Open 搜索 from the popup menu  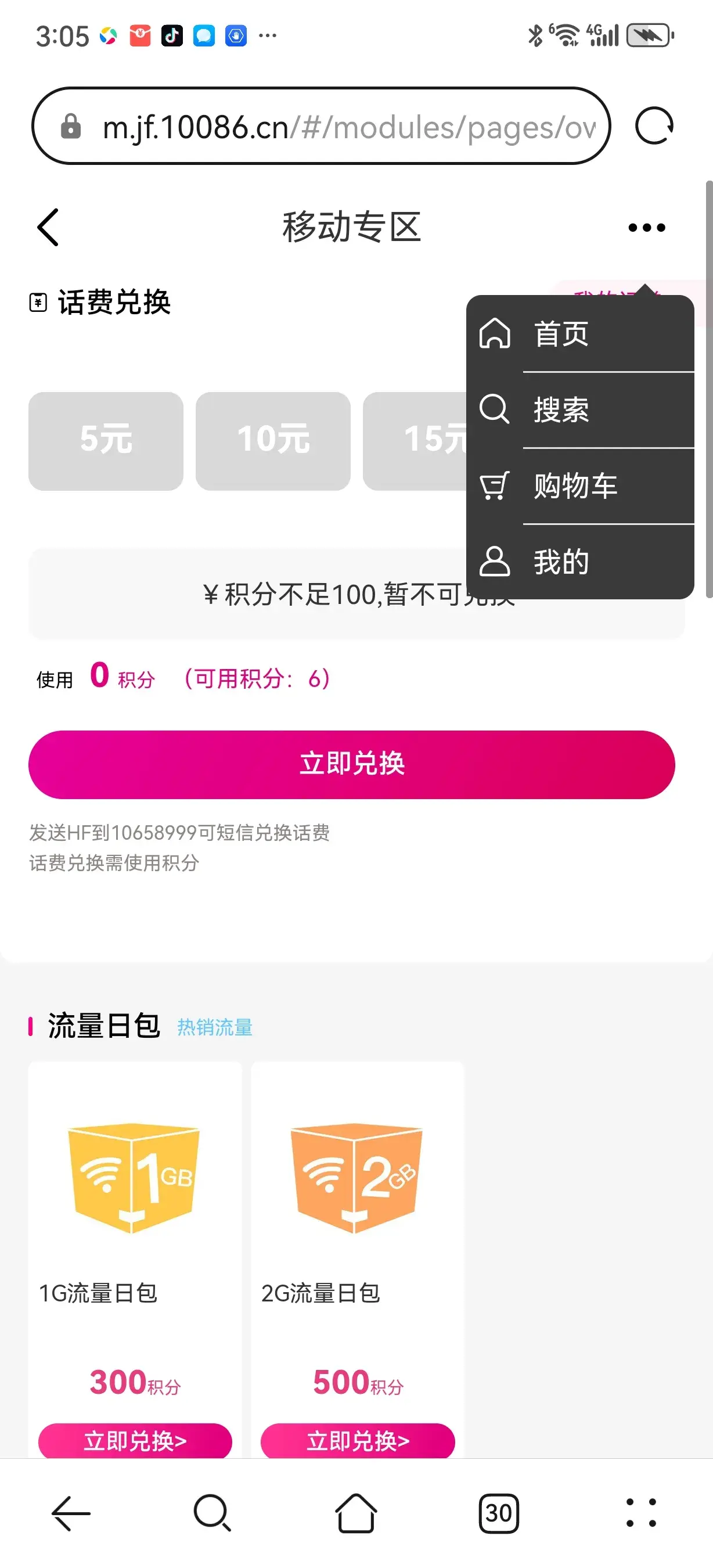pyautogui.click(x=561, y=409)
